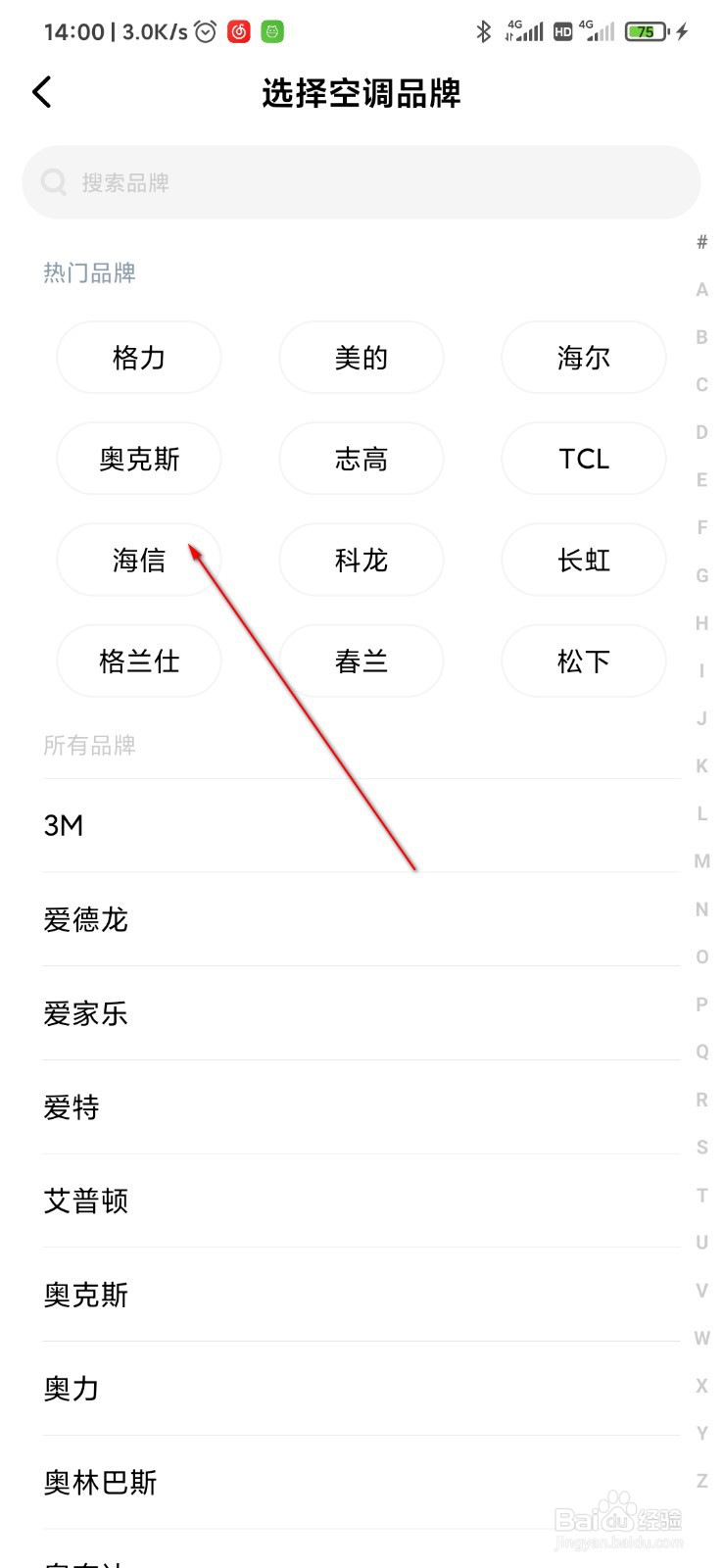Select 奥林巴斯 from the brand list
The width and height of the screenshot is (723, 1568).
pos(99,1483)
